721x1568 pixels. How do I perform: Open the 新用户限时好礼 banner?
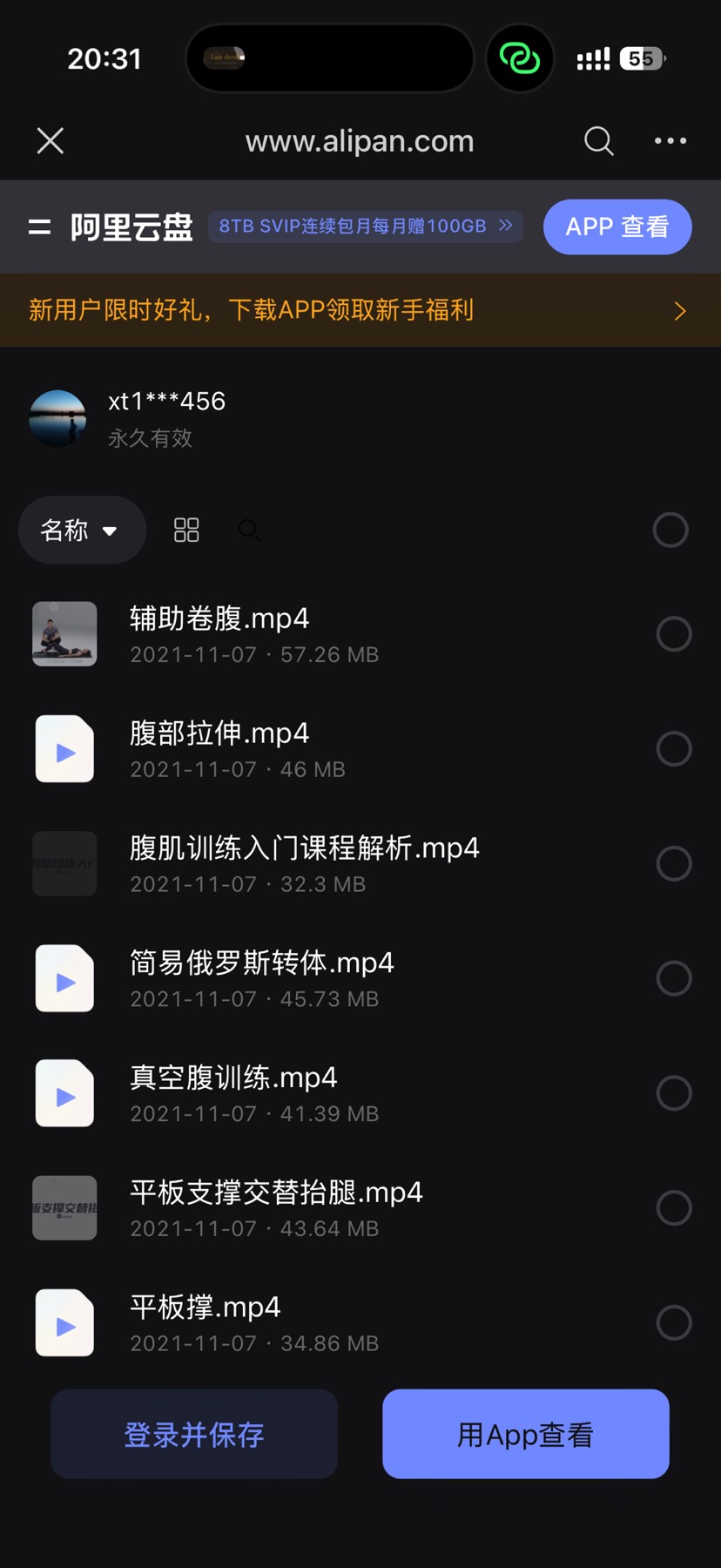tap(360, 310)
